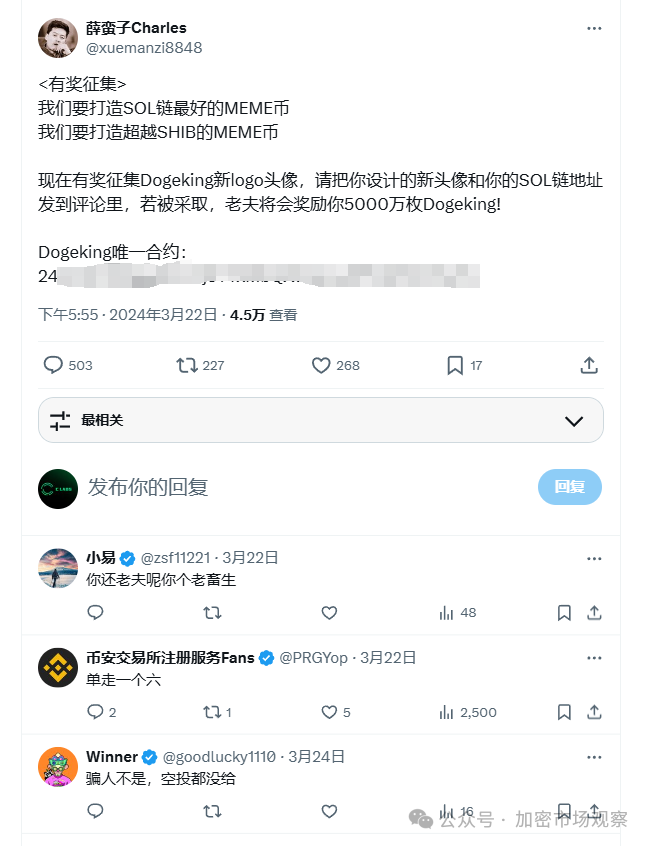Type in the 发布你的回复 field

[300, 488]
